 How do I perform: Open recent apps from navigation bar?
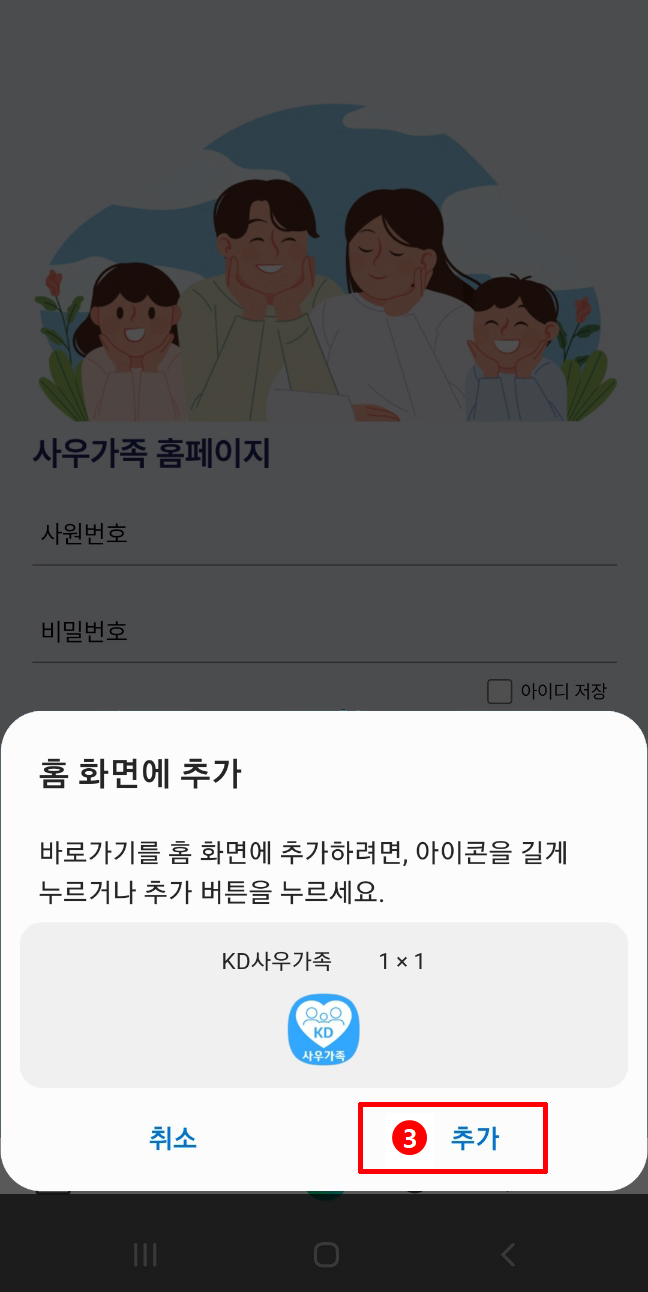click(145, 1254)
